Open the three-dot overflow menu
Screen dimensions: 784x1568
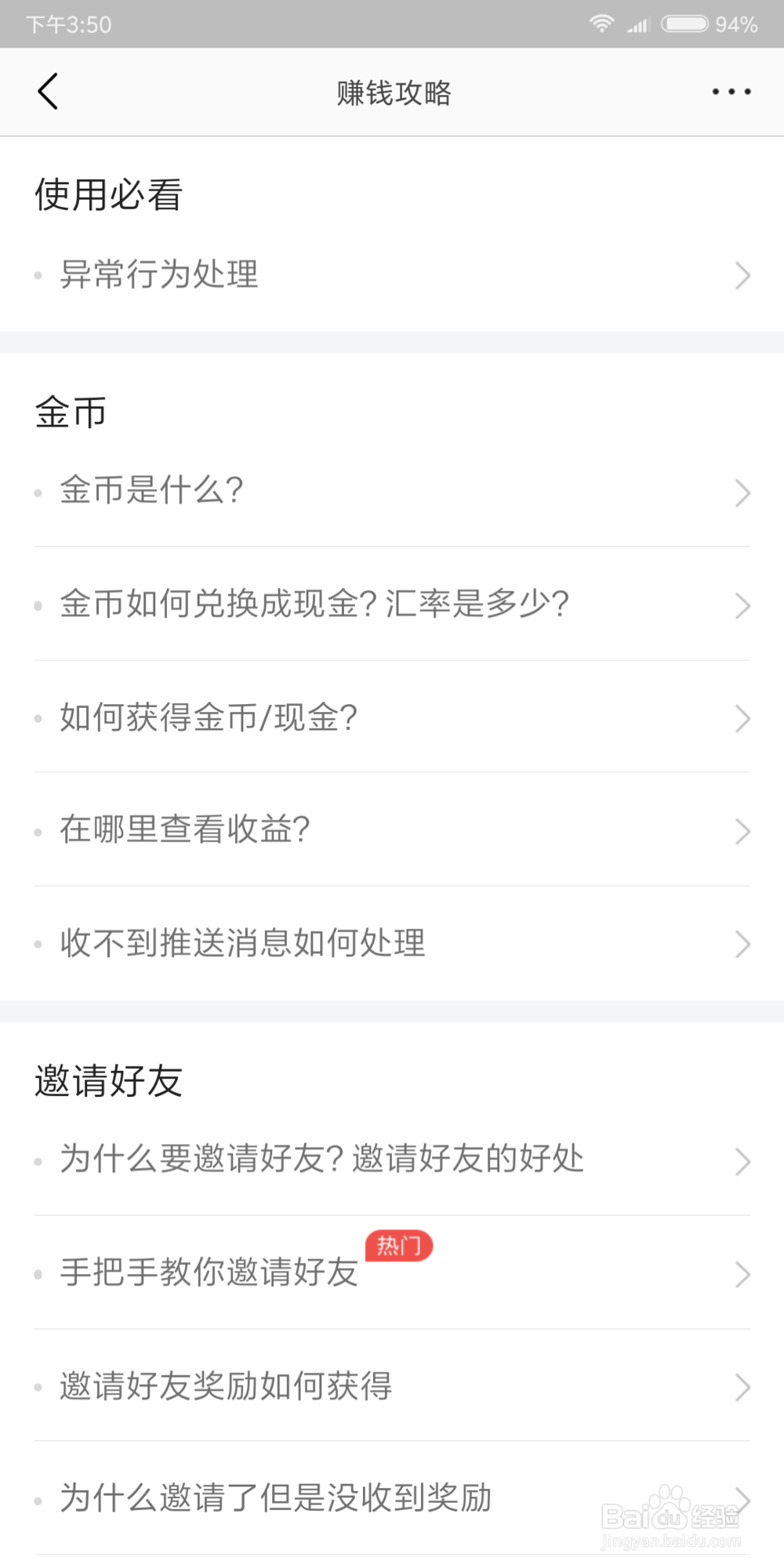pos(731,92)
